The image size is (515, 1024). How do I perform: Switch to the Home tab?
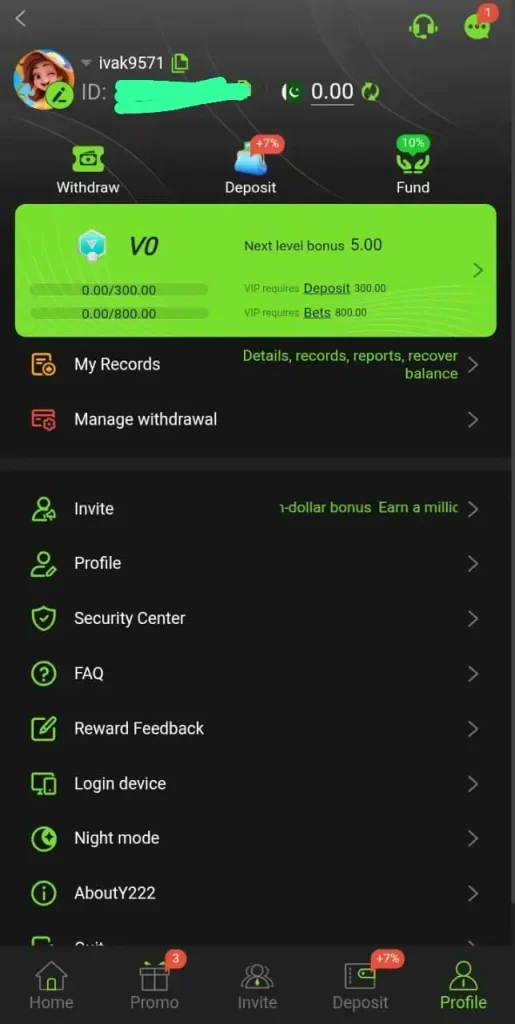tap(52, 986)
